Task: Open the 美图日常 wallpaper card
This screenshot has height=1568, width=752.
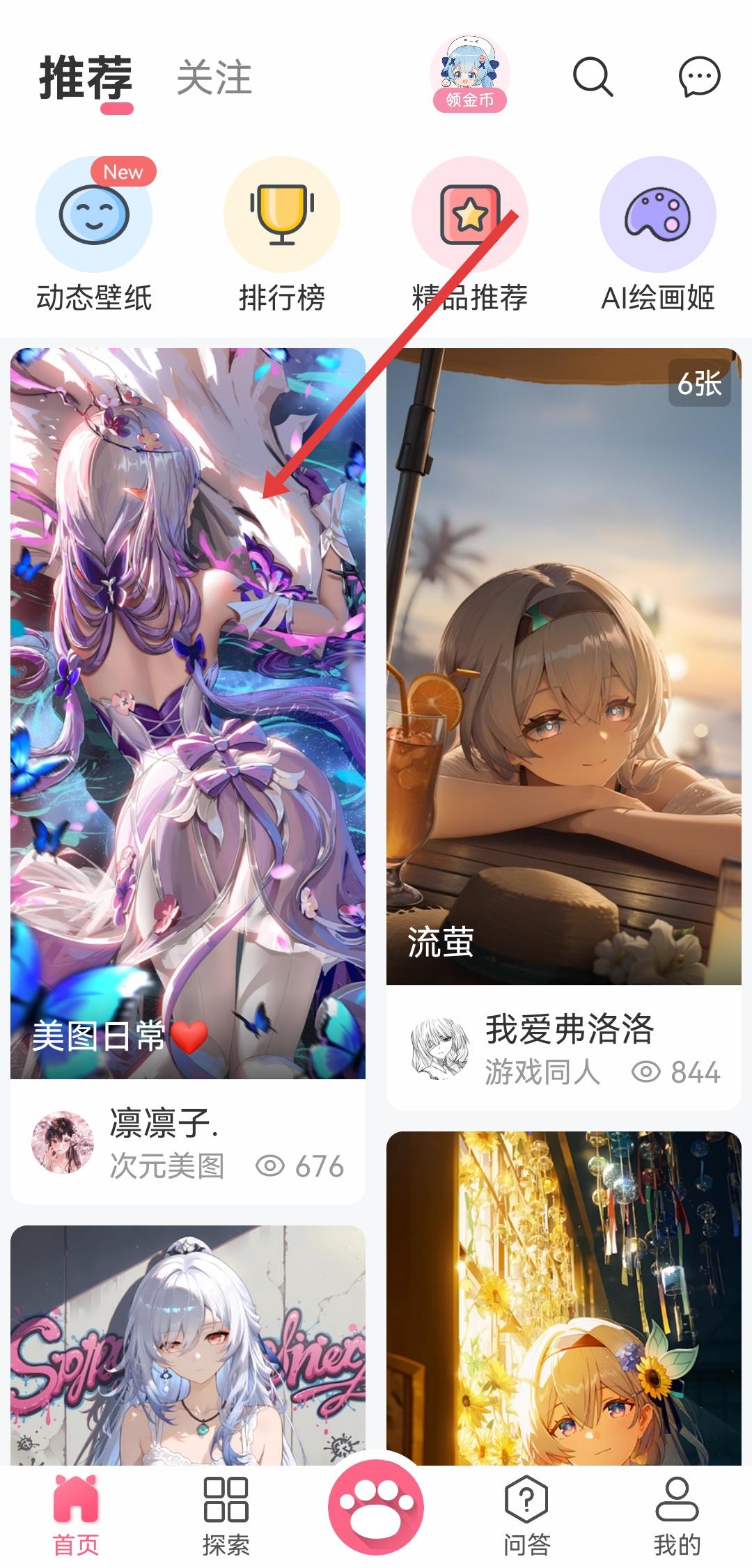Action: 188,713
